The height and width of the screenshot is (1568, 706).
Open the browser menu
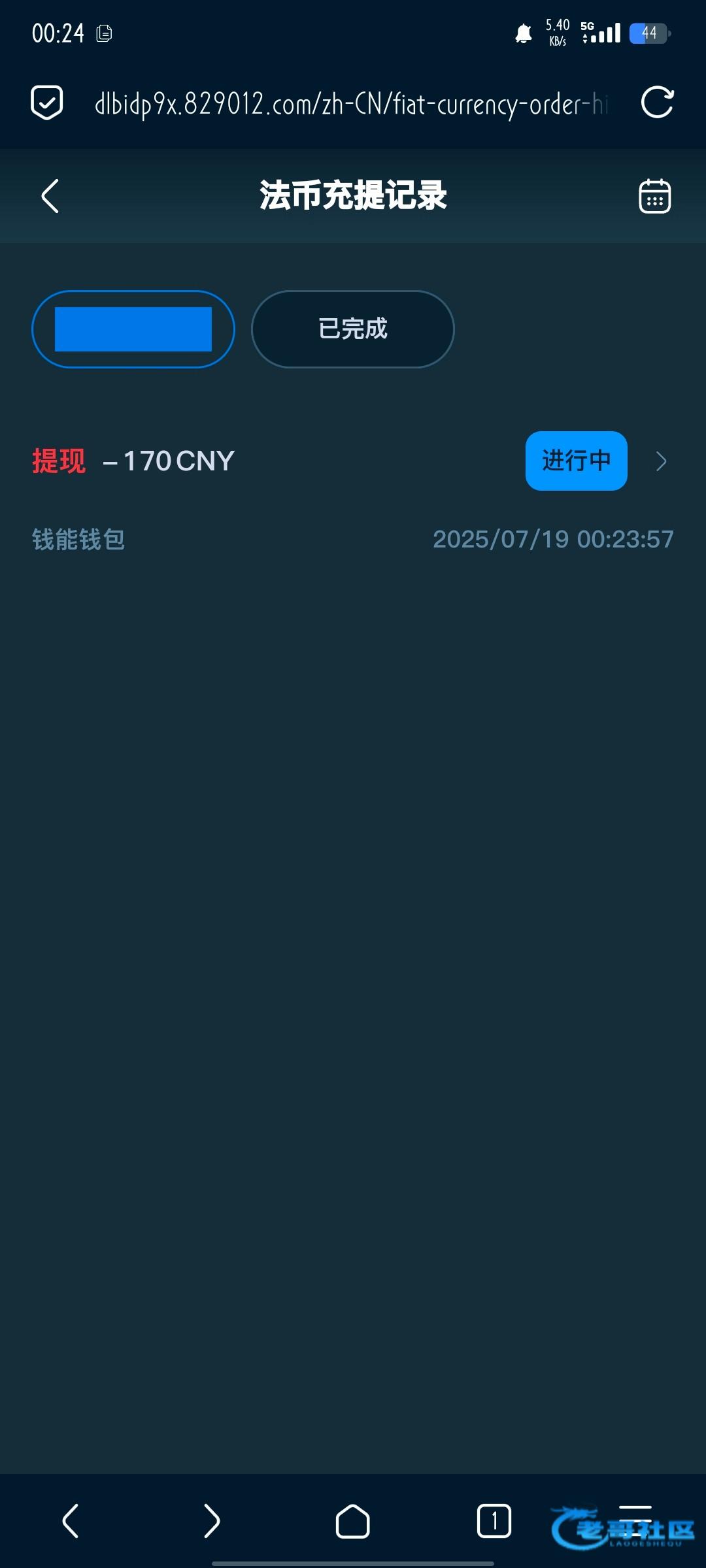click(635, 1521)
